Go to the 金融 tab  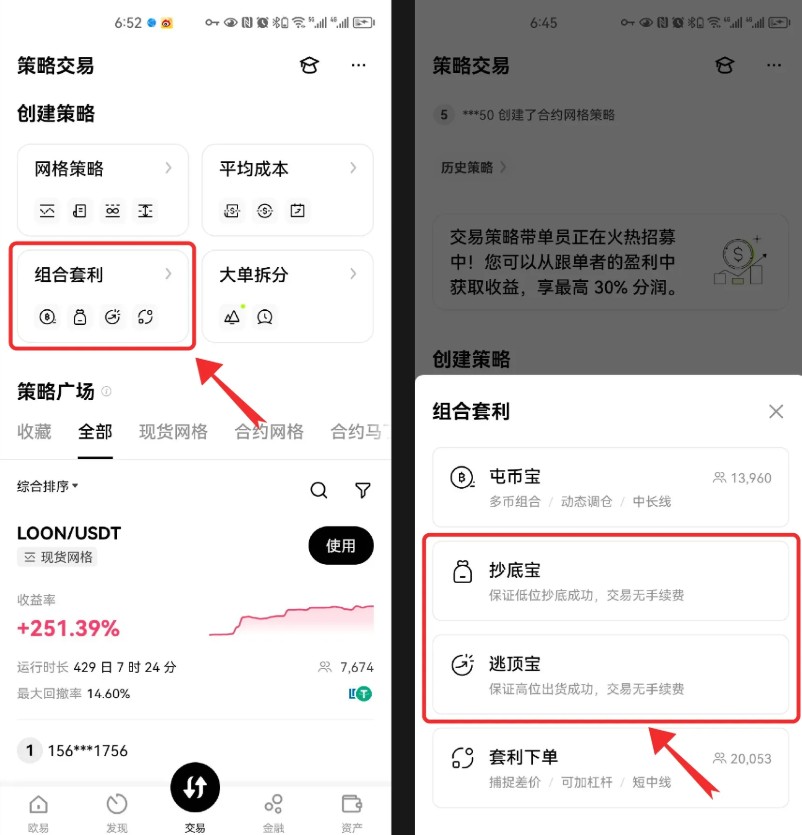click(273, 812)
